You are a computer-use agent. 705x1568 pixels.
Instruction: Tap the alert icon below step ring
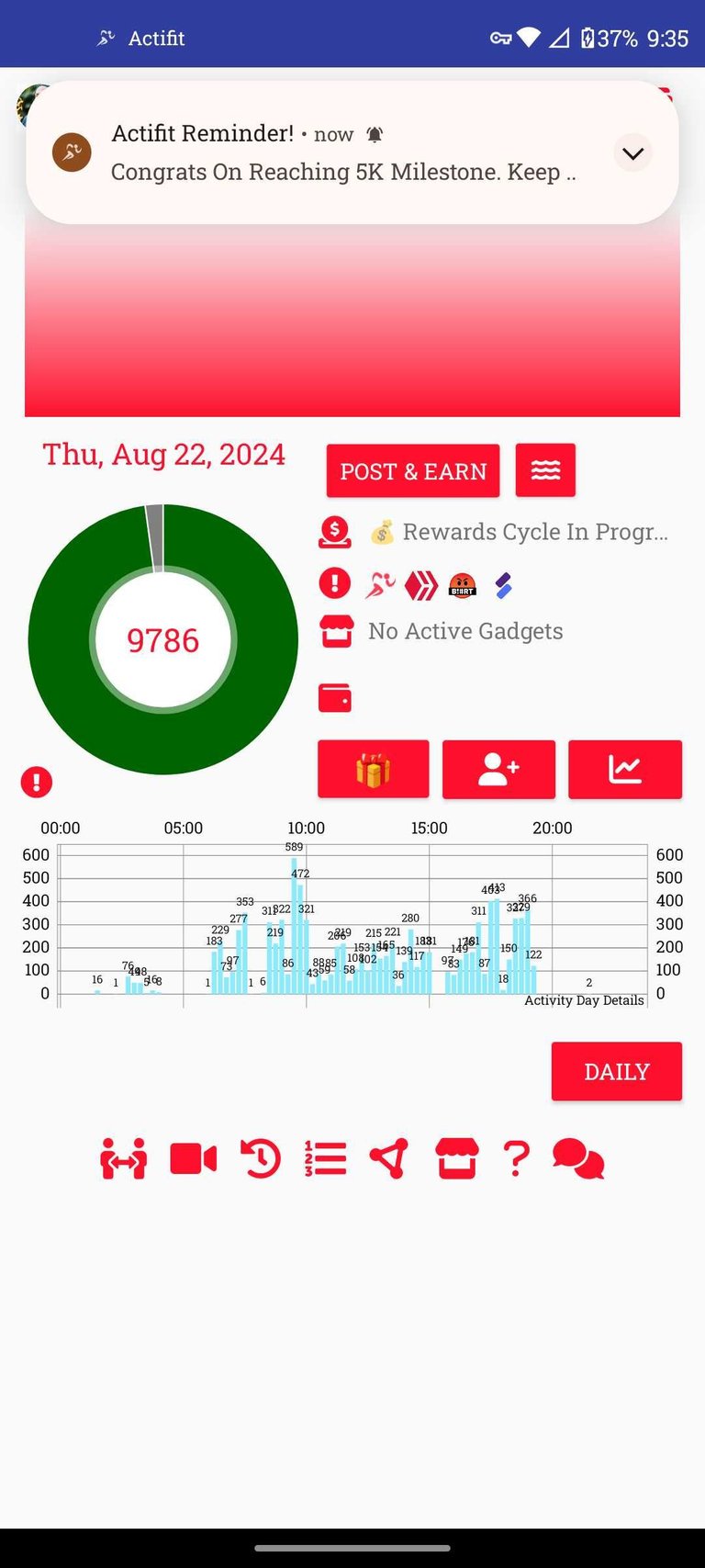click(37, 783)
